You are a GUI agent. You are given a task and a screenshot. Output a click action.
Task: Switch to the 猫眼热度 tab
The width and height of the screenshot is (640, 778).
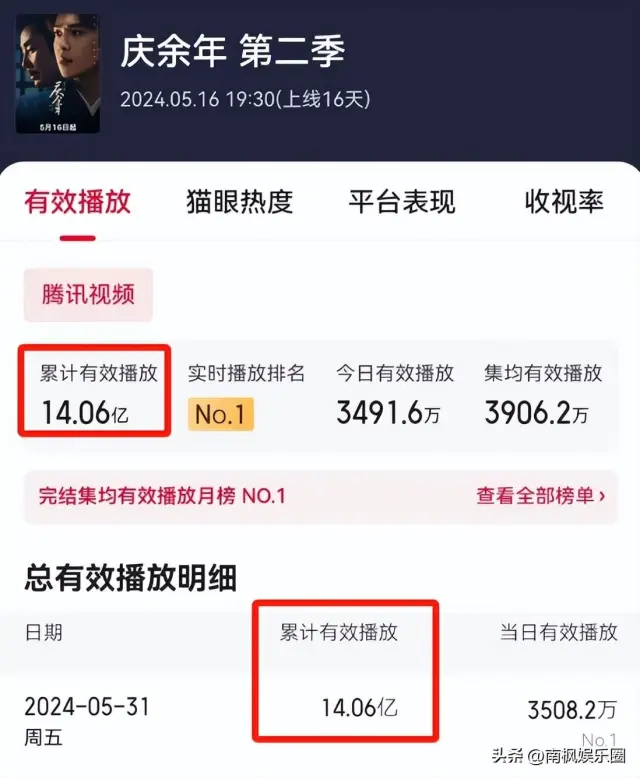239,201
